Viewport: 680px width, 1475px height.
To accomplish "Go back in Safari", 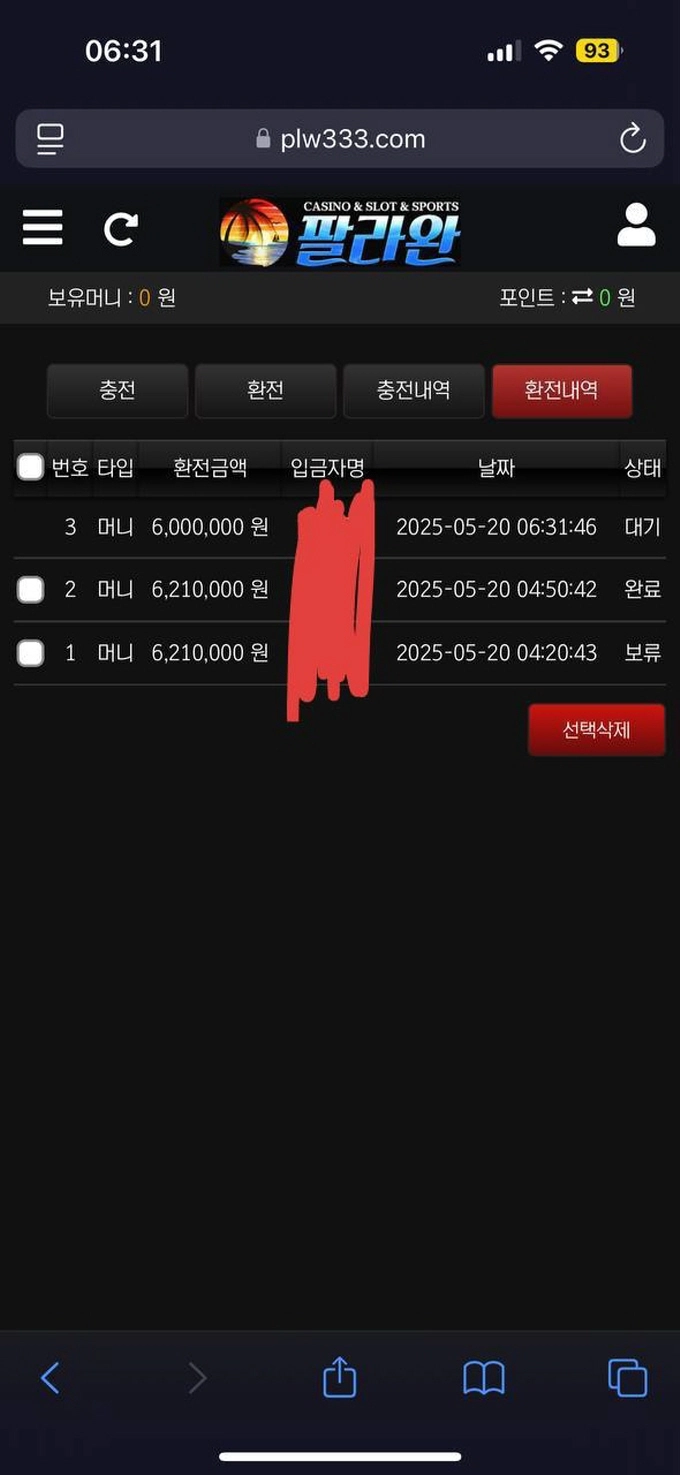I will (x=50, y=1379).
